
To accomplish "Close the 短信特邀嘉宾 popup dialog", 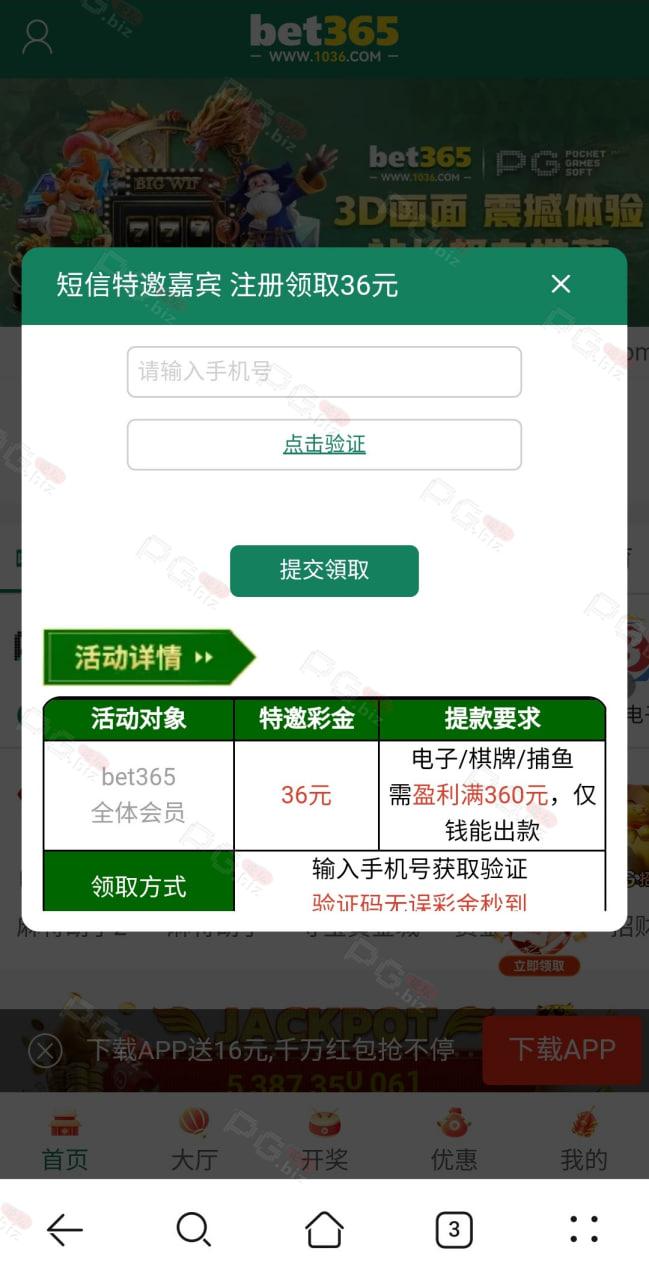I will (561, 284).
